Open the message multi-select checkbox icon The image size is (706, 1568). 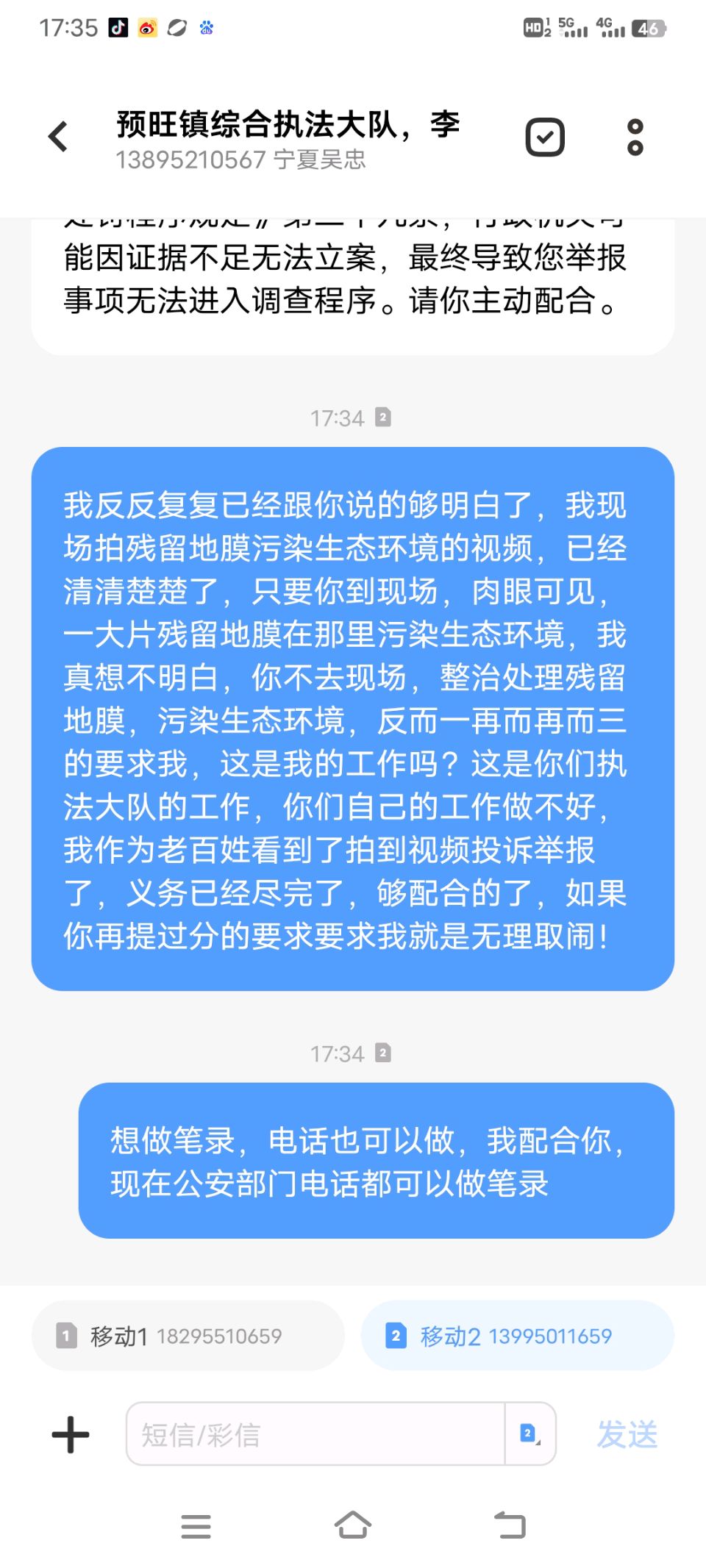[545, 137]
